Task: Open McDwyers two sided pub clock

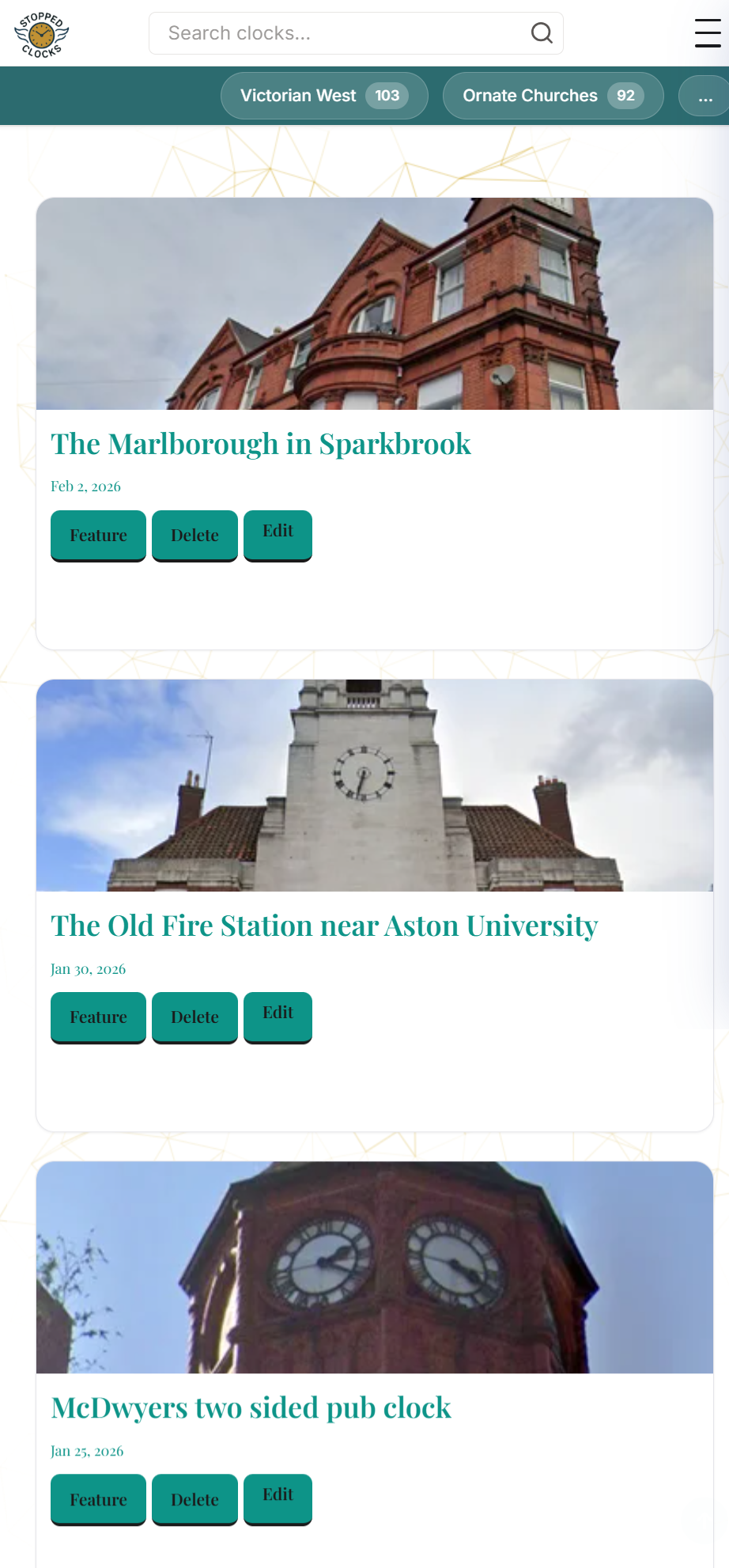Action: 251,1408
